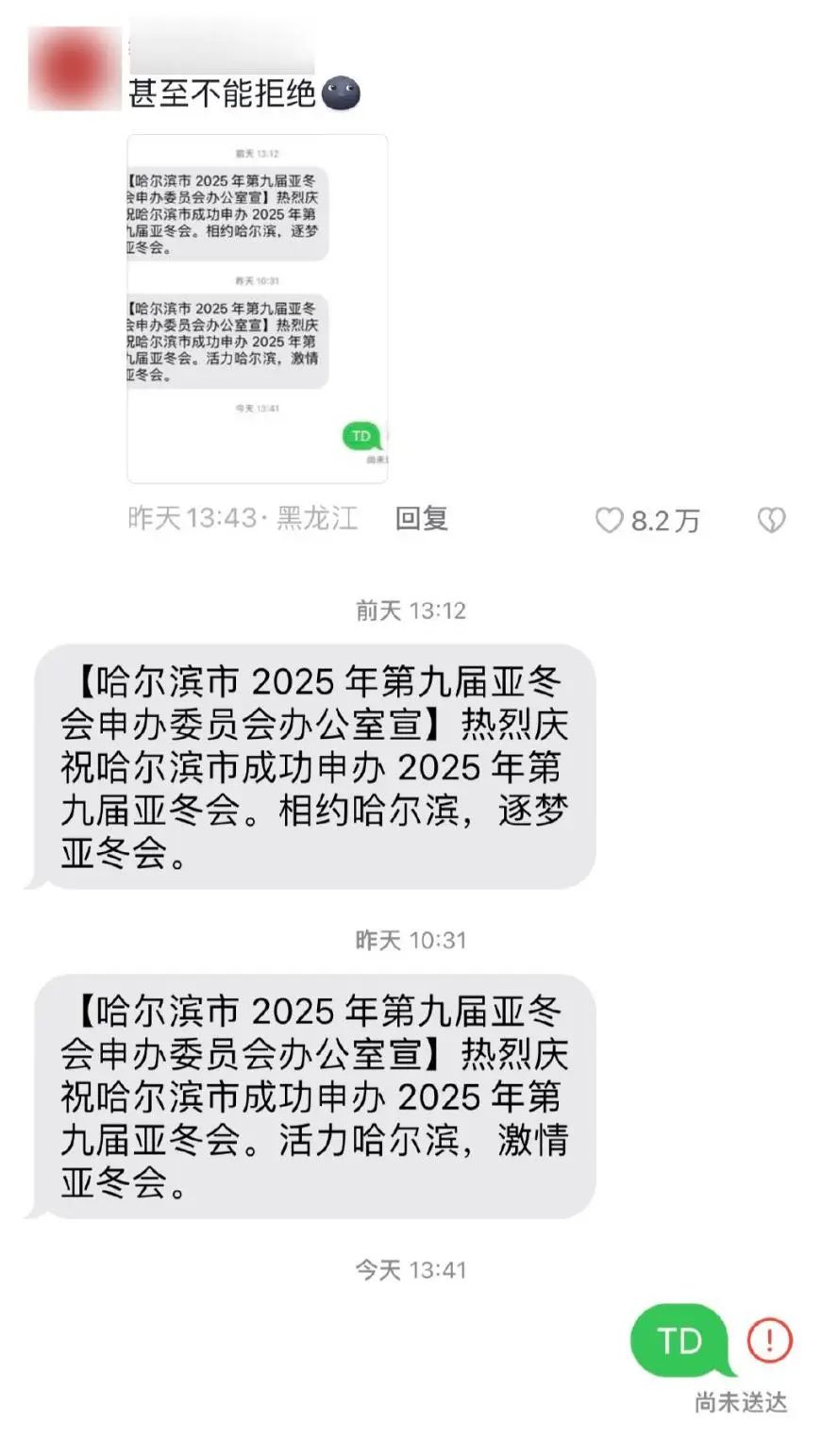Screen dimensions: 822x1456
Task: Tap the gray 亚冬会 SMS bubble dated 前天
Action: coord(316,766)
